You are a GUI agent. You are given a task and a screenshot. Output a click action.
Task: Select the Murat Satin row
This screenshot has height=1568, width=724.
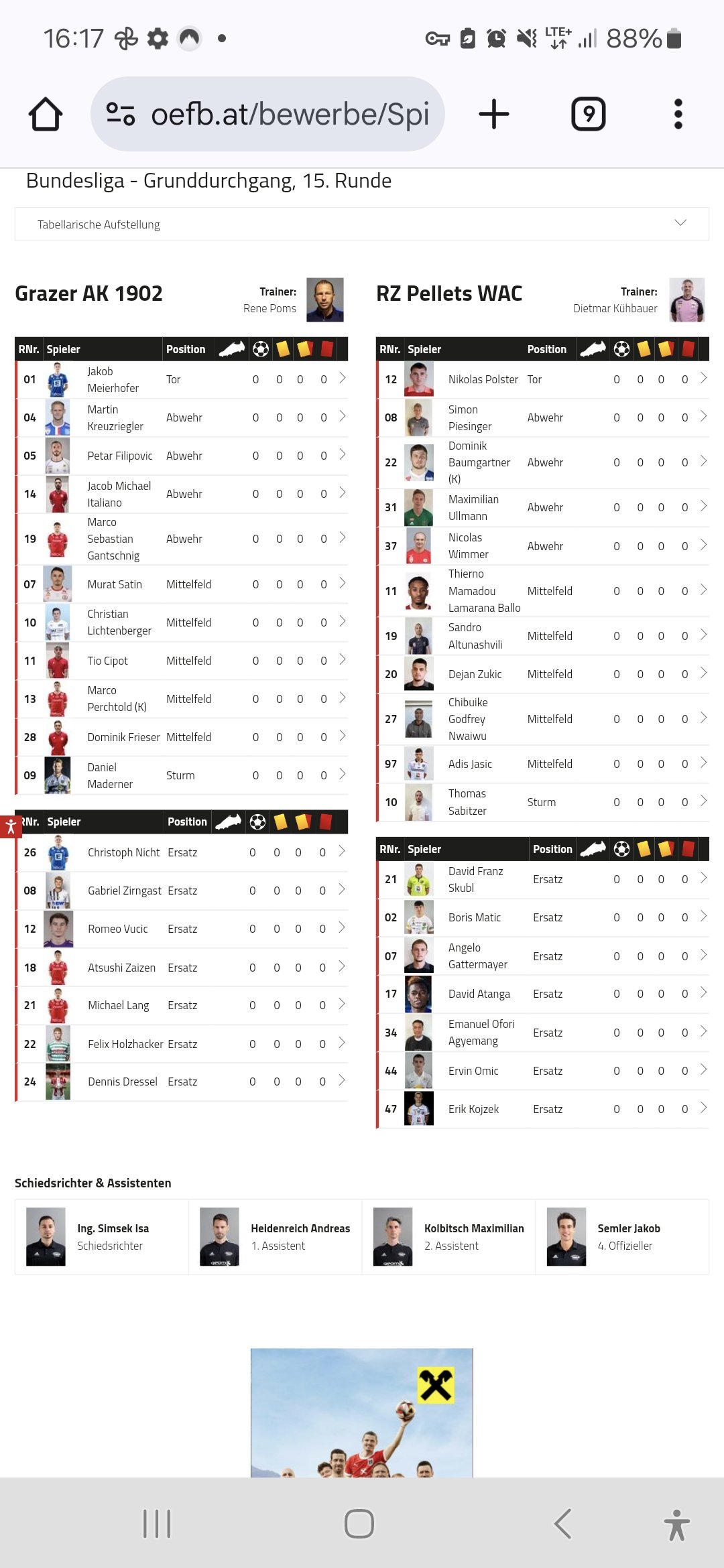[x=181, y=584]
